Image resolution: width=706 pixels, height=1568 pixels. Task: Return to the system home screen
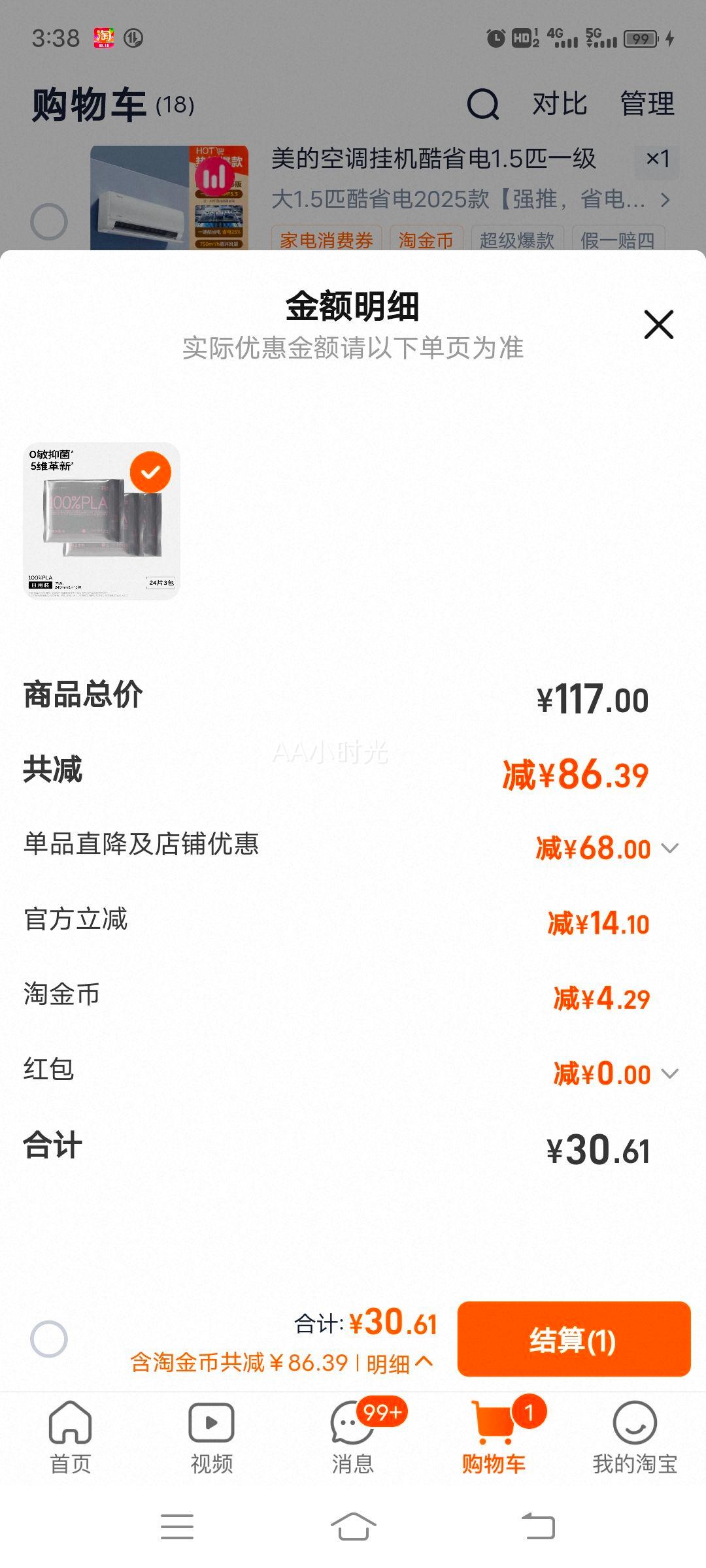point(353,1527)
